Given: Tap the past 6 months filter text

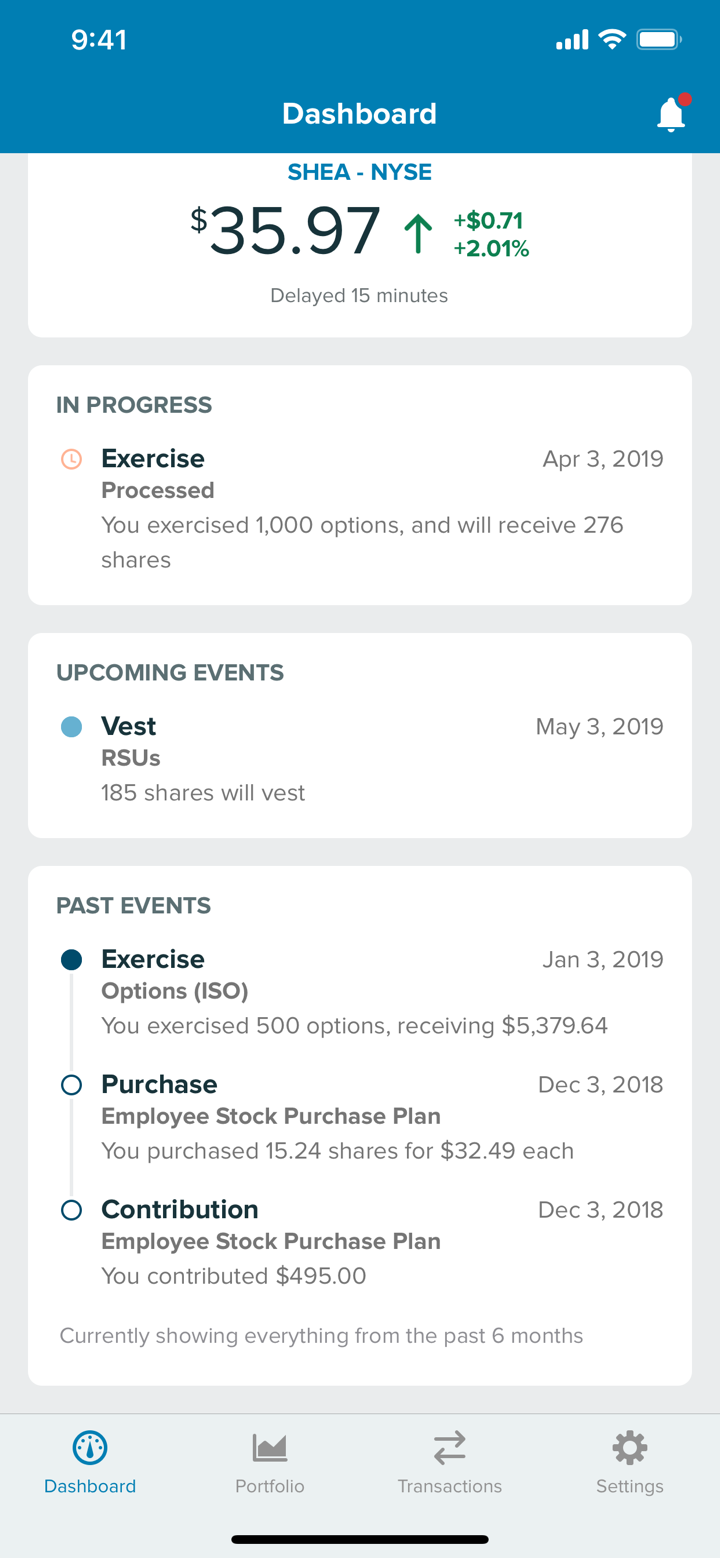Looking at the screenshot, I should [321, 1335].
